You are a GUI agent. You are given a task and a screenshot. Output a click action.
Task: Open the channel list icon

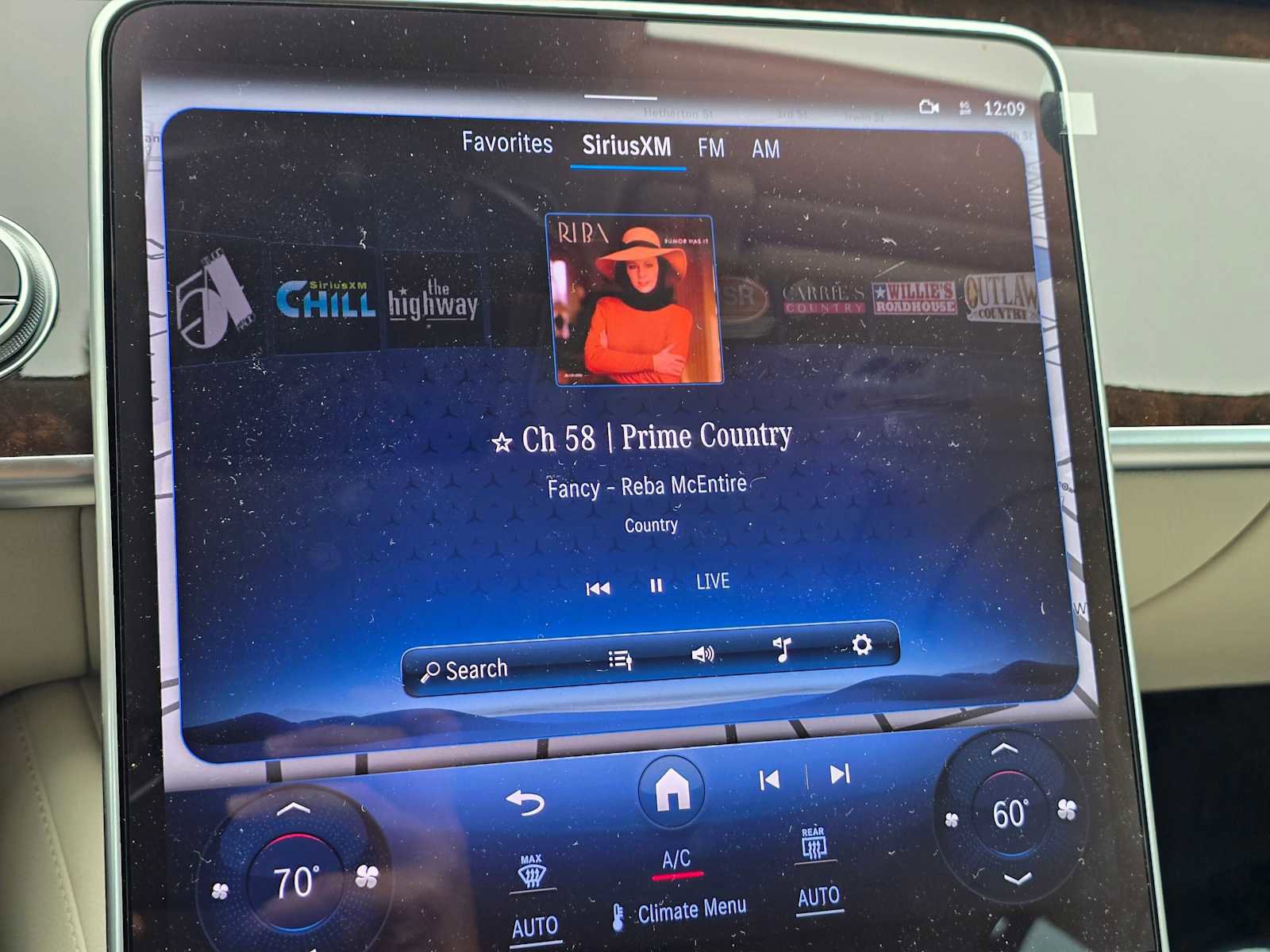click(x=620, y=659)
